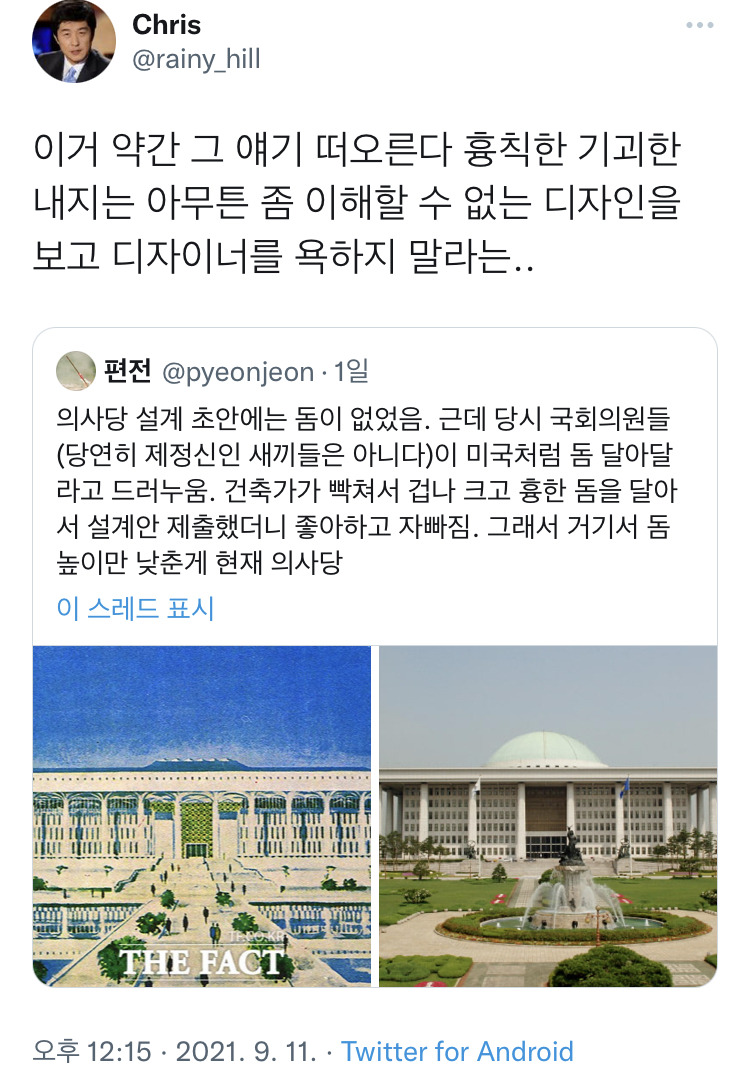Open Chris's profile picture
The width and height of the screenshot is (750, 1070).
pos(75,42)
